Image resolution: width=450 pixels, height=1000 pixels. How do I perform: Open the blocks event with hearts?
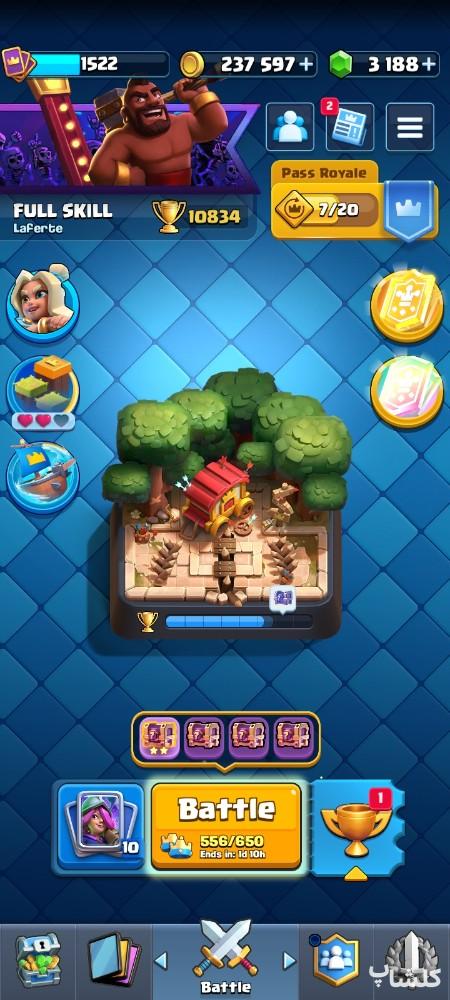coord(43,392)
